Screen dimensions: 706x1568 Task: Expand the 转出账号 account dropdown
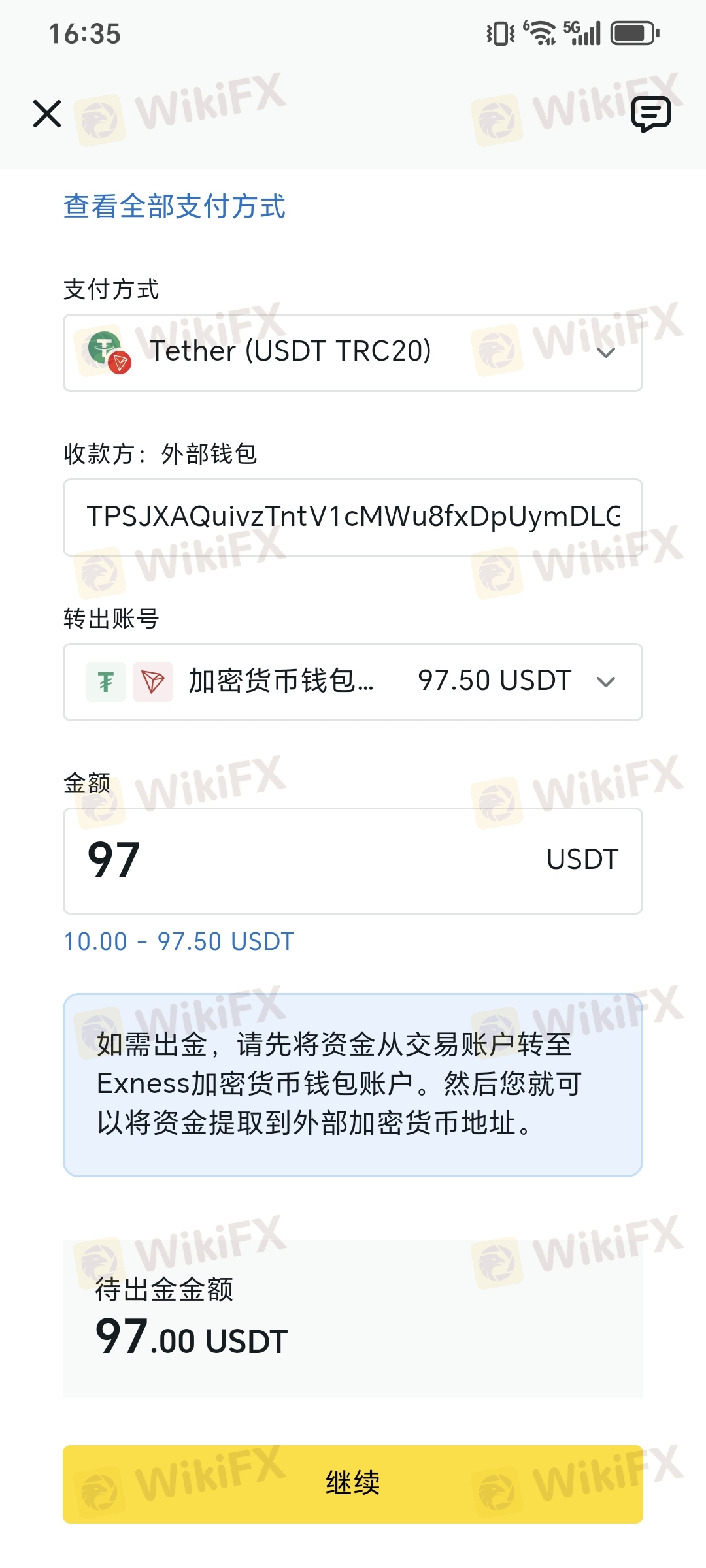tap(353, 682)
